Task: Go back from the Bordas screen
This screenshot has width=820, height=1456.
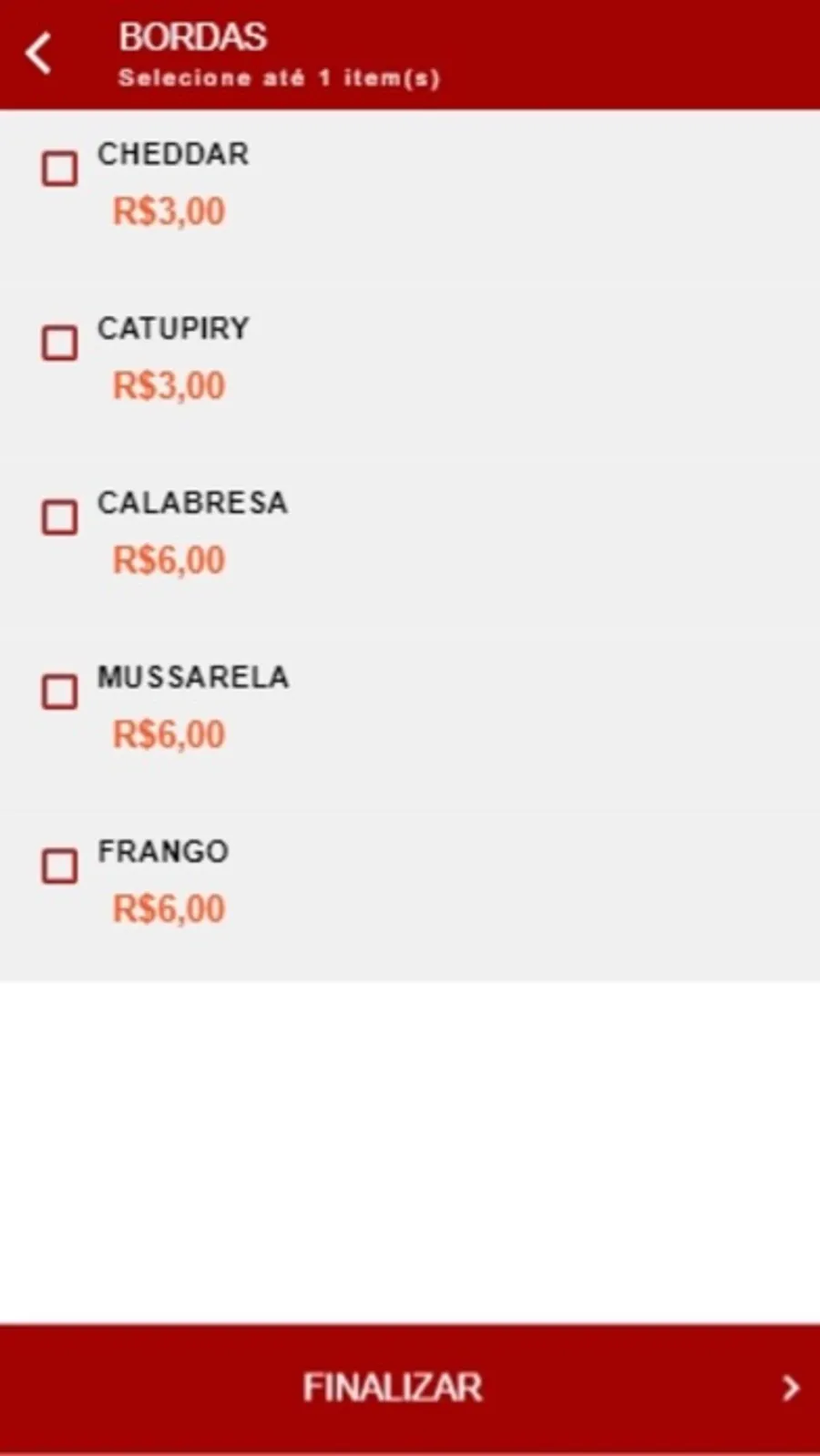Action: (x=39, y=54)
